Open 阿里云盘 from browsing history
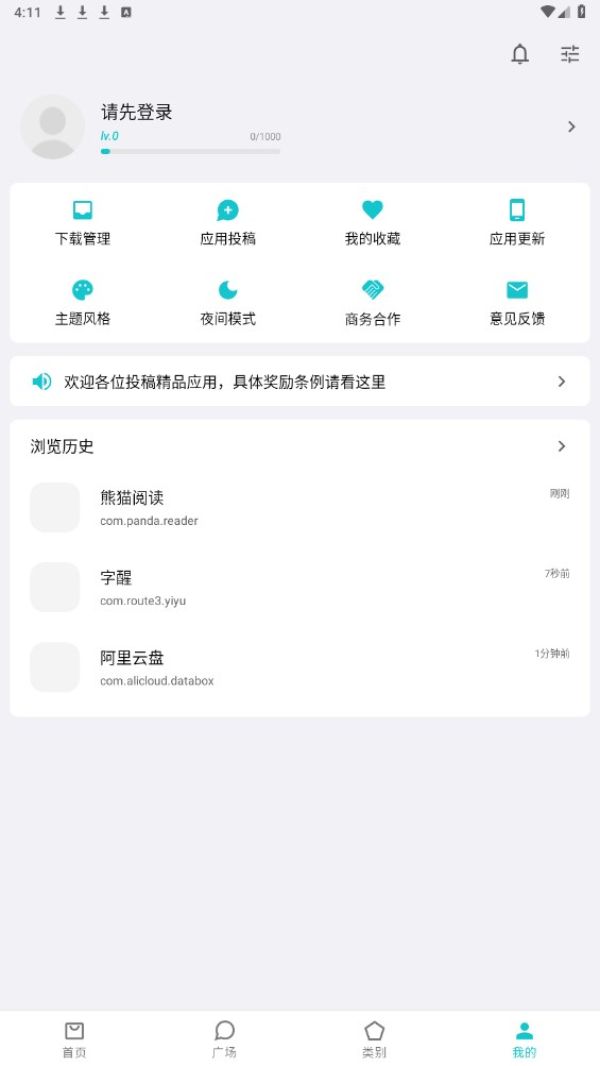Screen dimensions: 600x1066 300,667
